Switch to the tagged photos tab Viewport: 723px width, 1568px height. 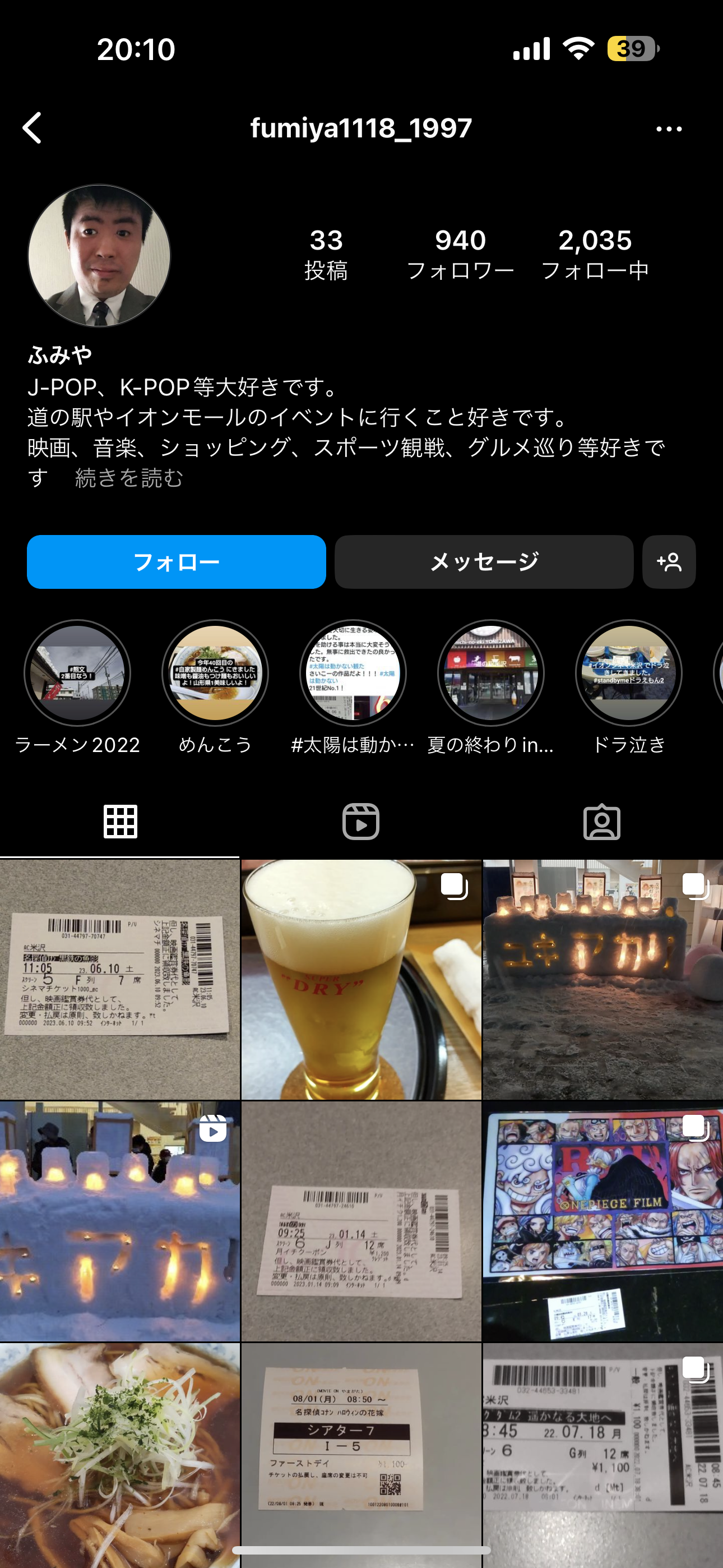(601, 822)
